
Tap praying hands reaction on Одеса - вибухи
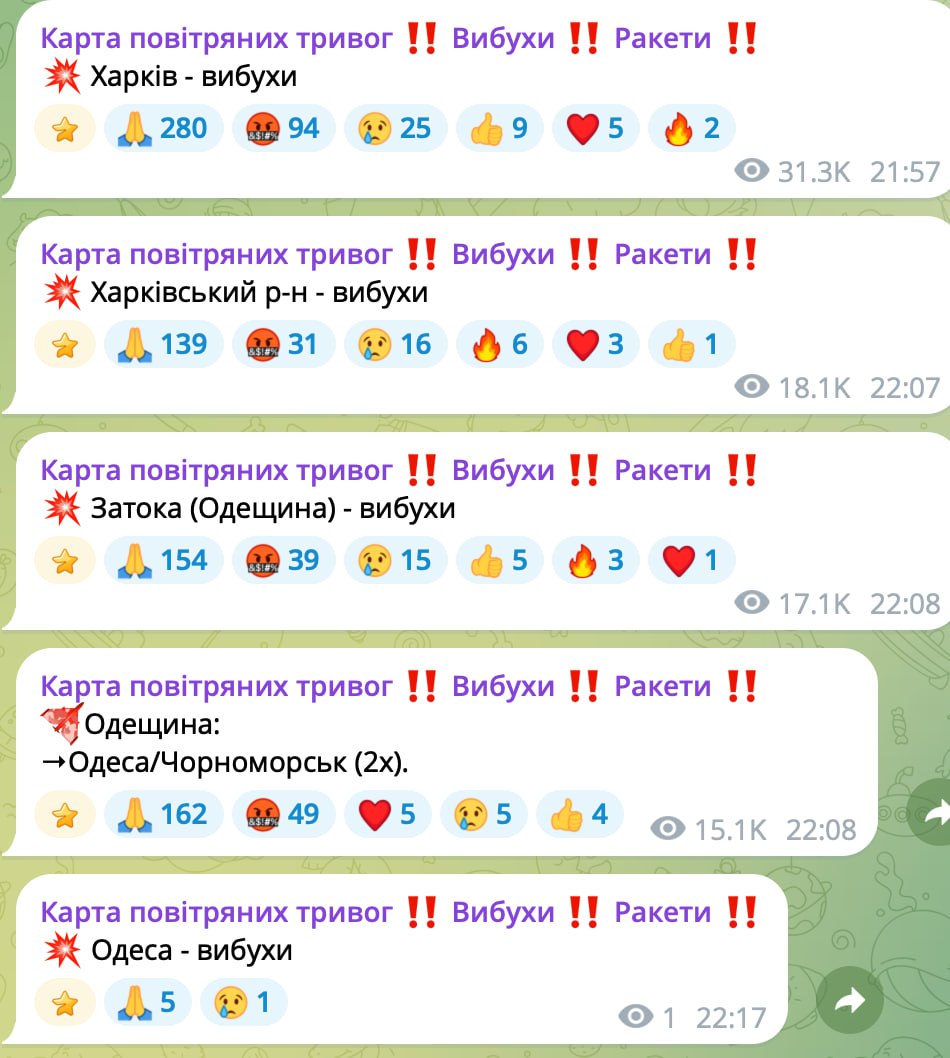(x=146, y=1002)
